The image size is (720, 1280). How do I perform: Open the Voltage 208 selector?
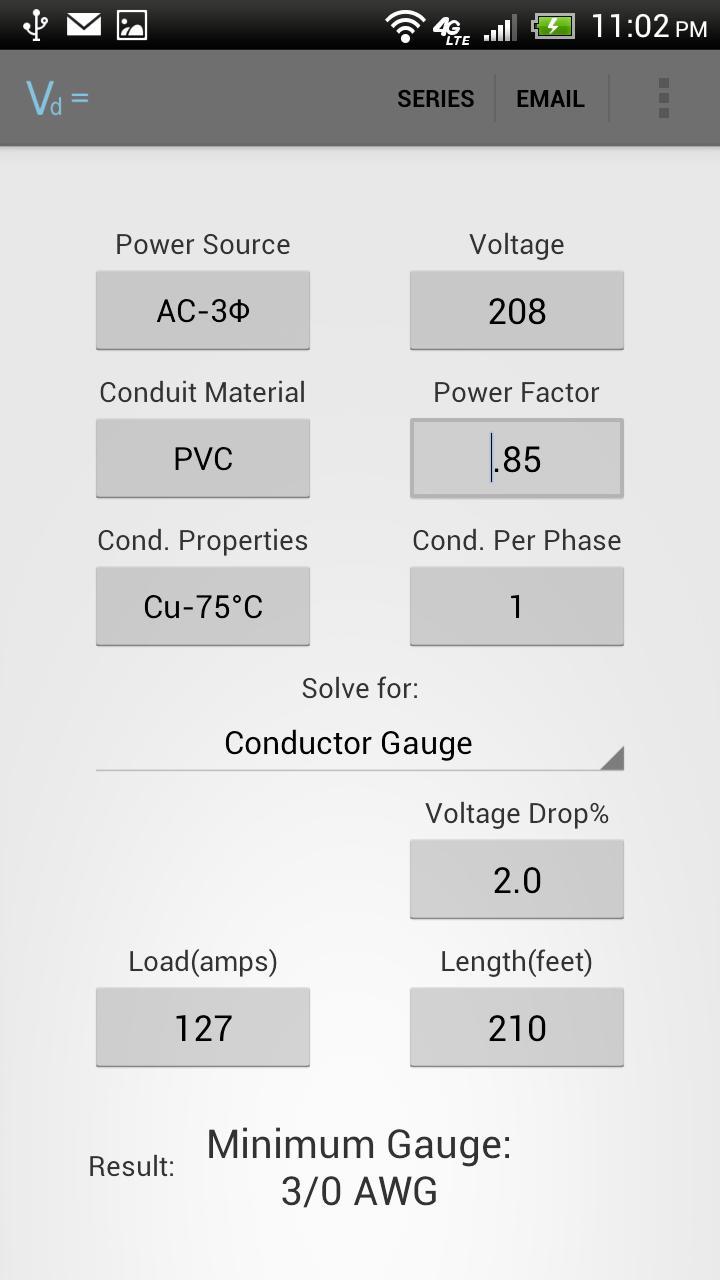tap(516, 310)
